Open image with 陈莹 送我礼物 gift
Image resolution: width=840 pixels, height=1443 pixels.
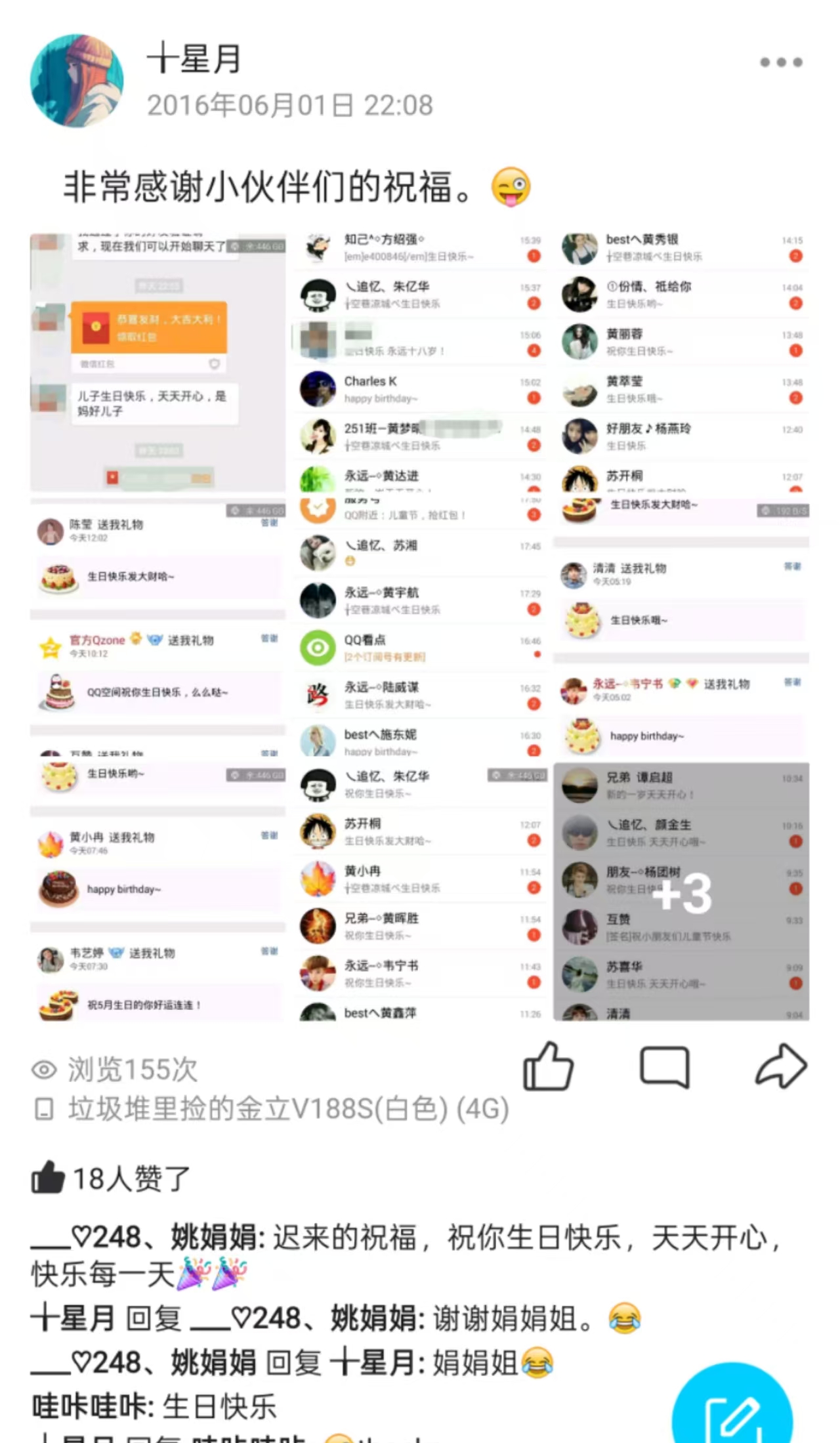[157, 627]
